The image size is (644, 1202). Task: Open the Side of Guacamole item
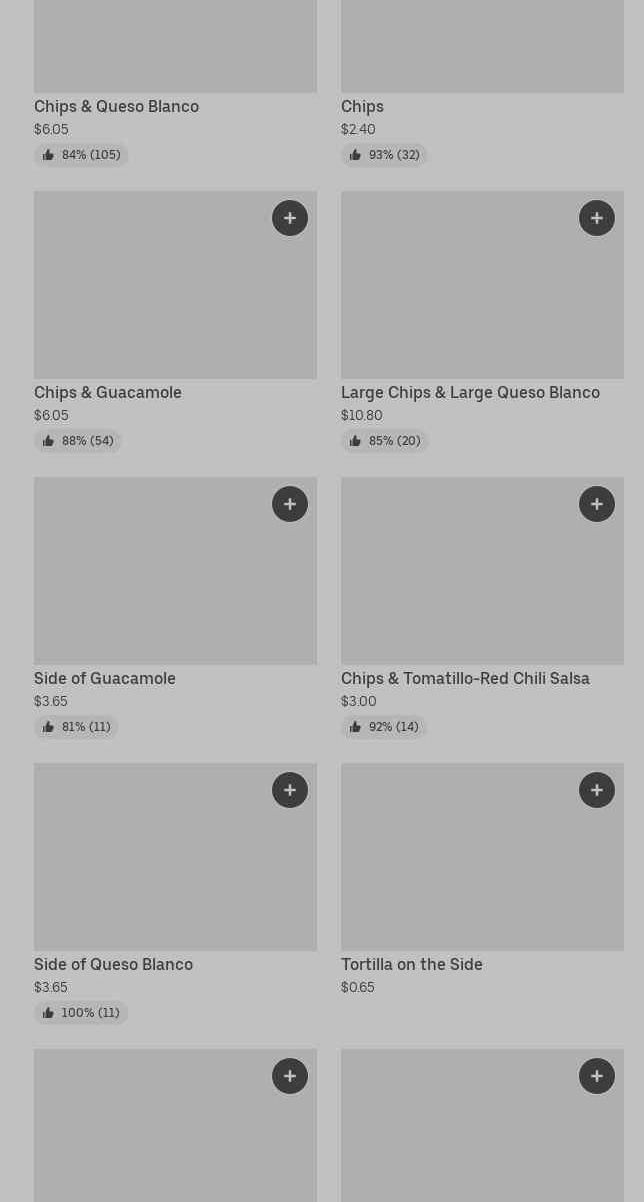point(105,678)
